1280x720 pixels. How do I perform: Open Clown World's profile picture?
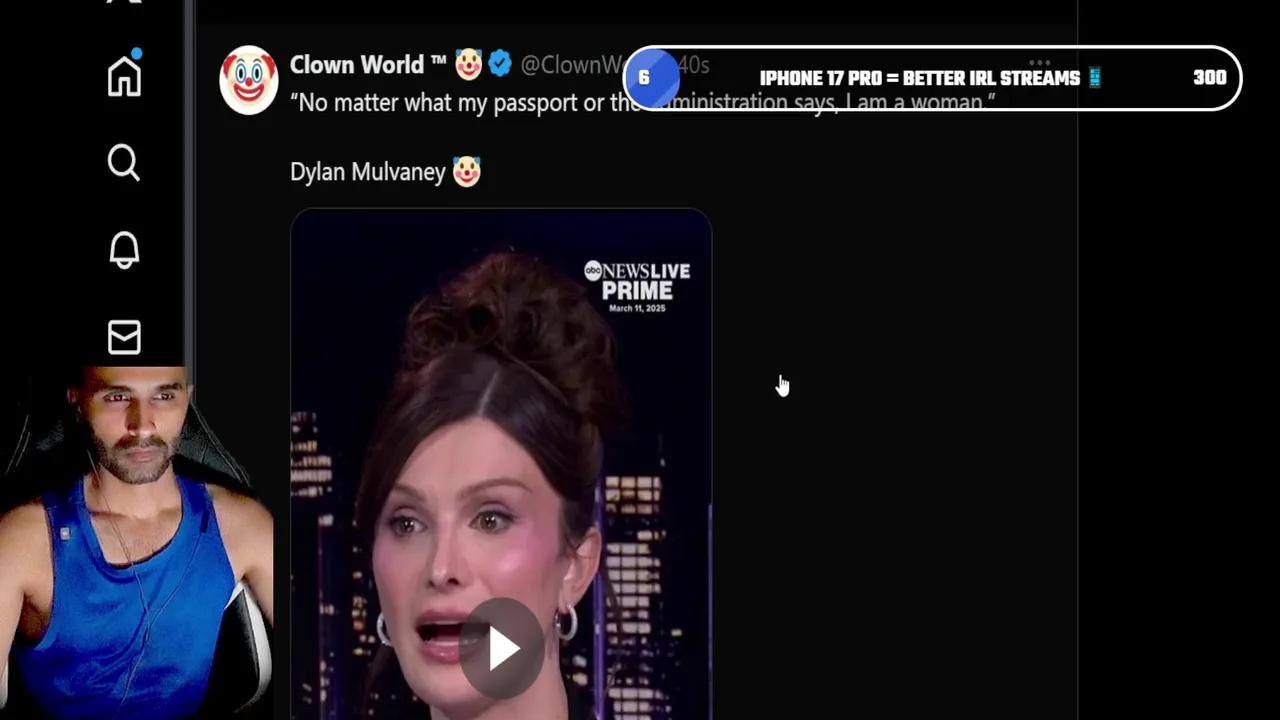pos(248,80)
